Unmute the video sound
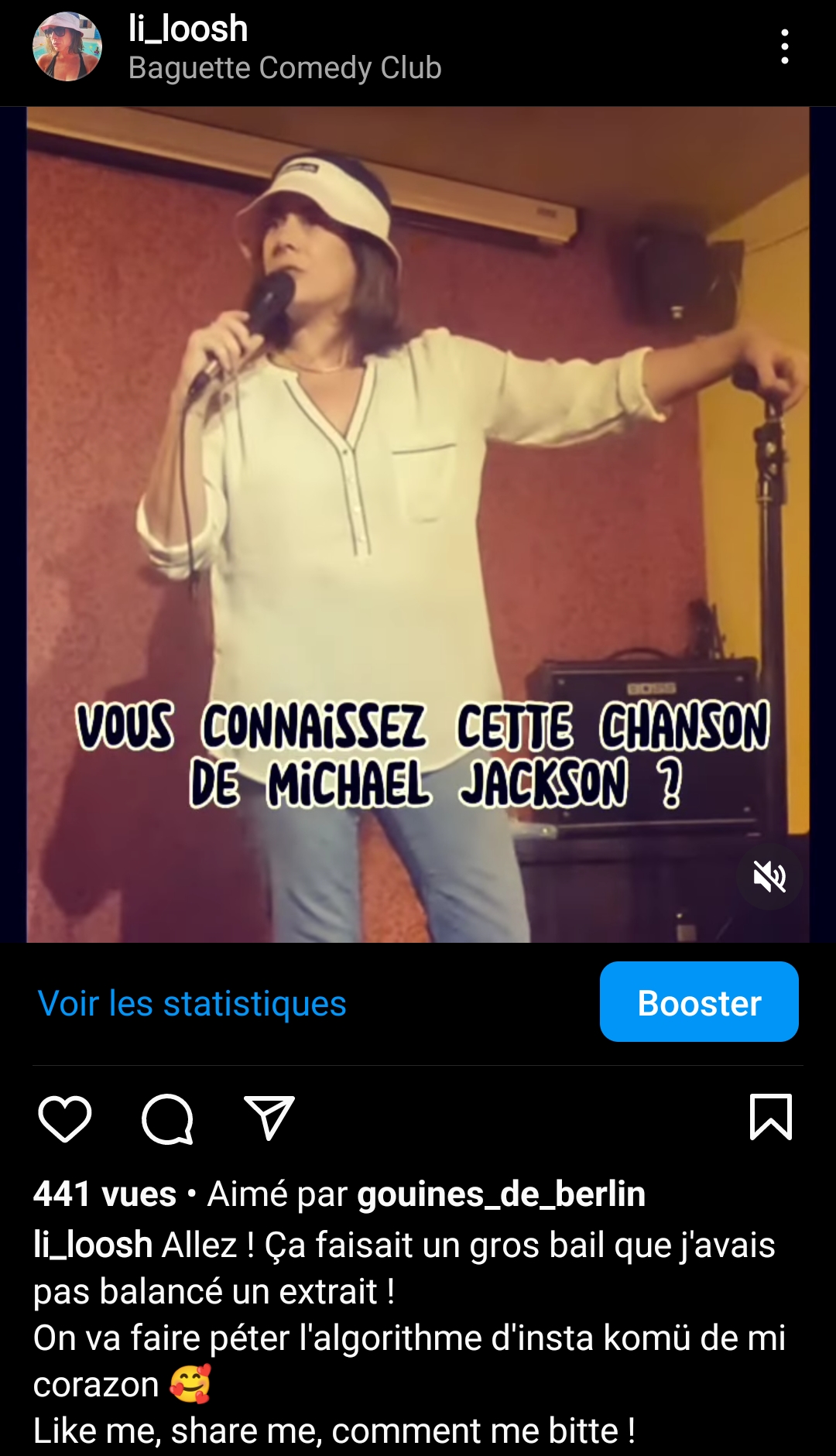The width and height of the screenshot is (836, 1456). 769,877
